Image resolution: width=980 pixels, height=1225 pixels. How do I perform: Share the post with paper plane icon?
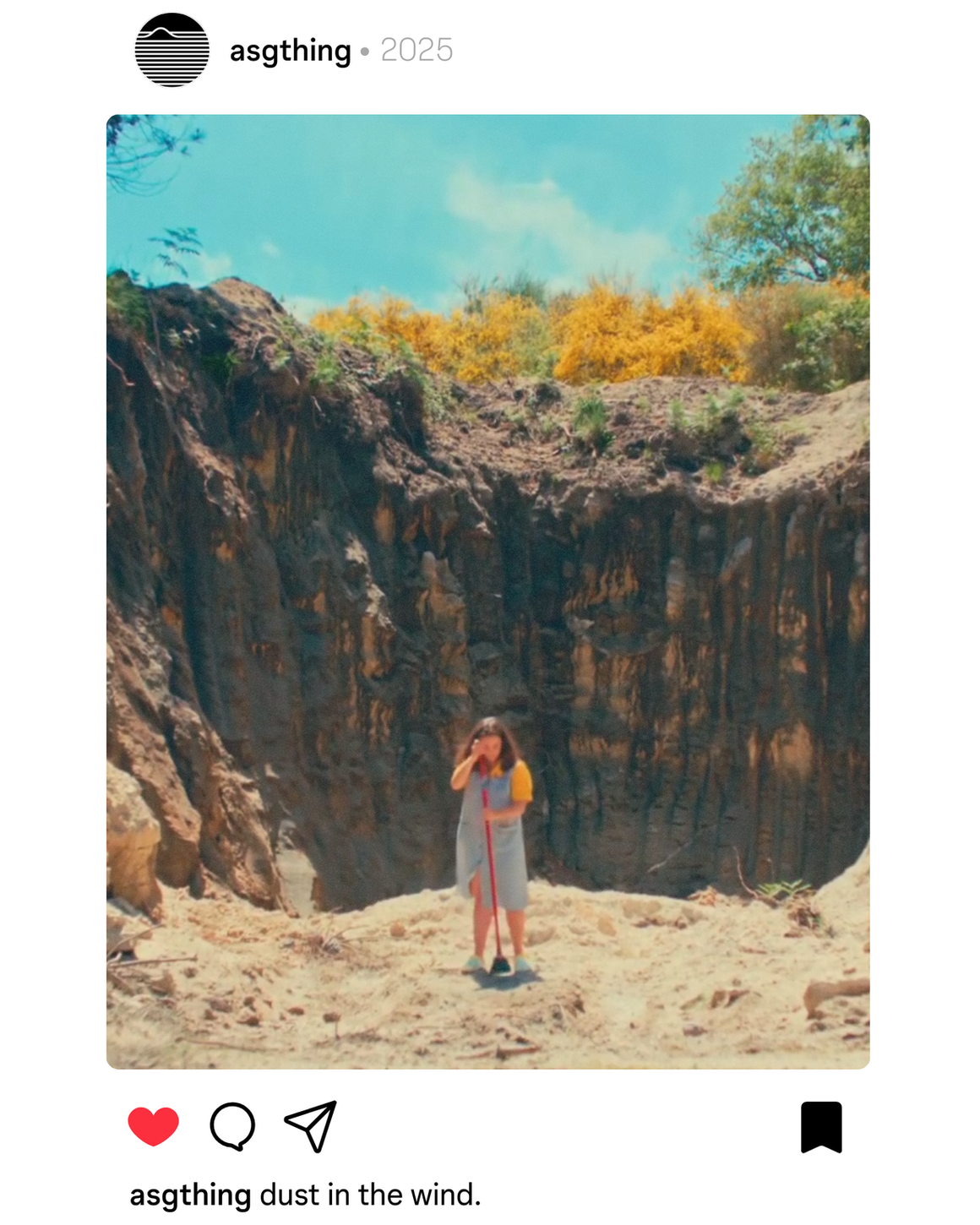click(x=311, y=1126)
